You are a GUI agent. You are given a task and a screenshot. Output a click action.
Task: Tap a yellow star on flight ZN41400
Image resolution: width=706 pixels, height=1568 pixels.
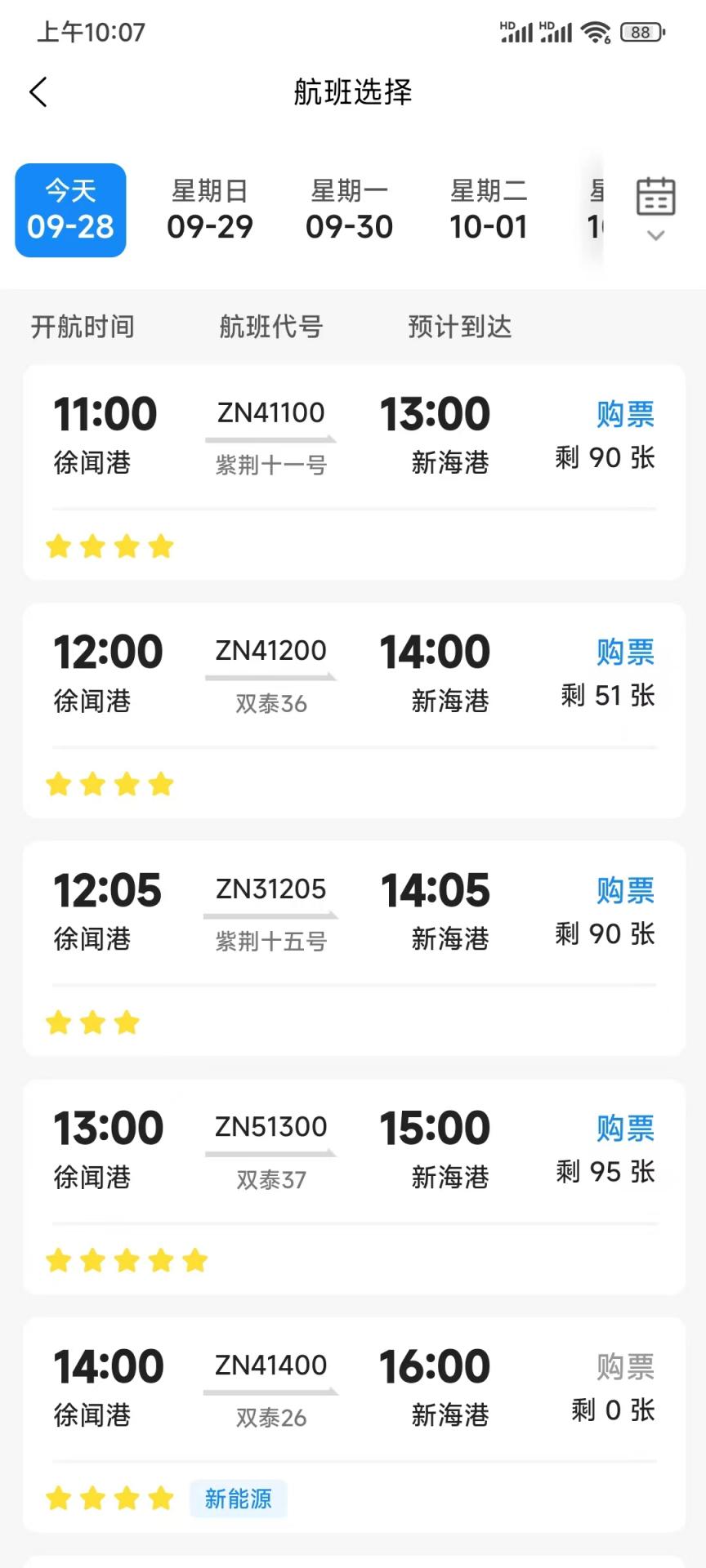click(x=58, y=1499)
